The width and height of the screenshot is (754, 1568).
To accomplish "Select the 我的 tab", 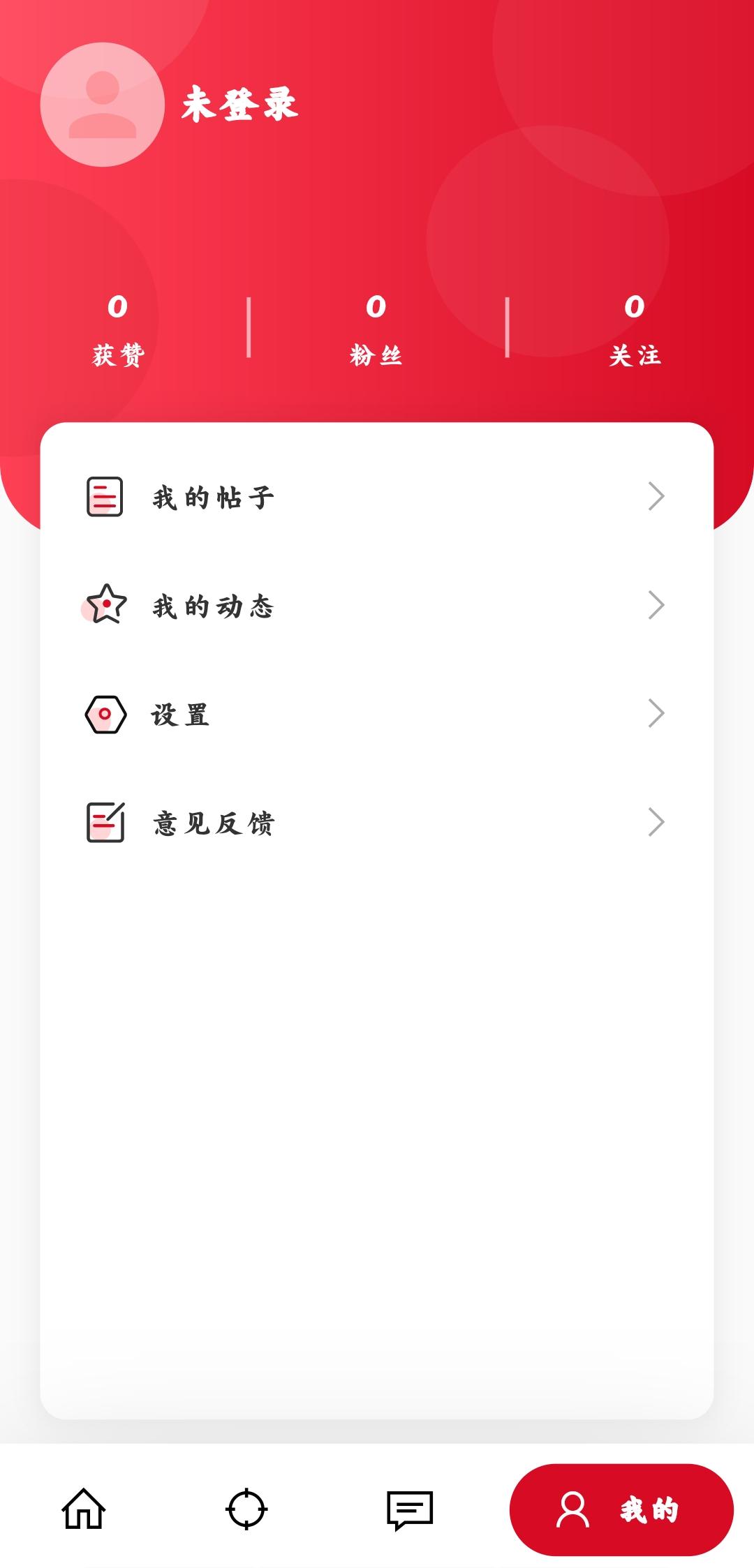I will 621,1509.
